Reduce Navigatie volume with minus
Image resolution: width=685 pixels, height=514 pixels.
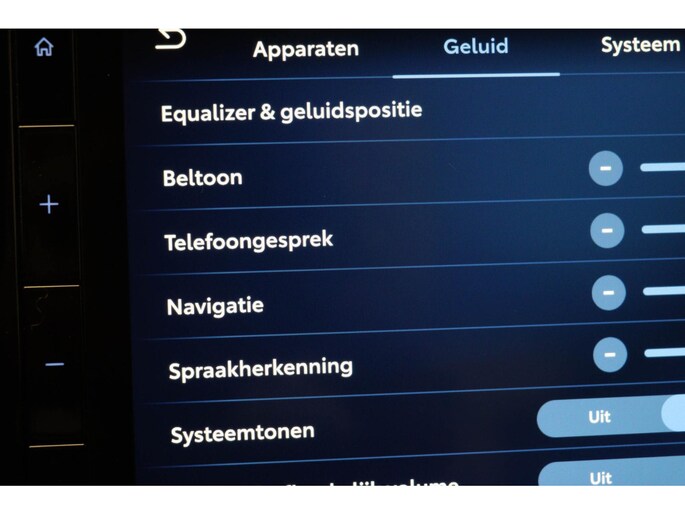[x=608, y=293]
